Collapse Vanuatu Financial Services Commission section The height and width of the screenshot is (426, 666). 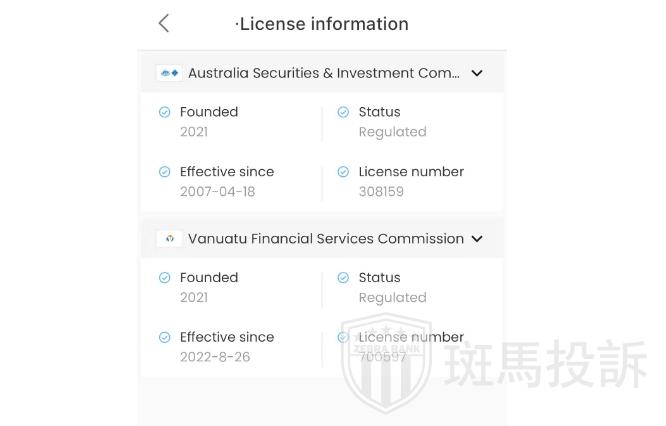click(x=477, y=239)
